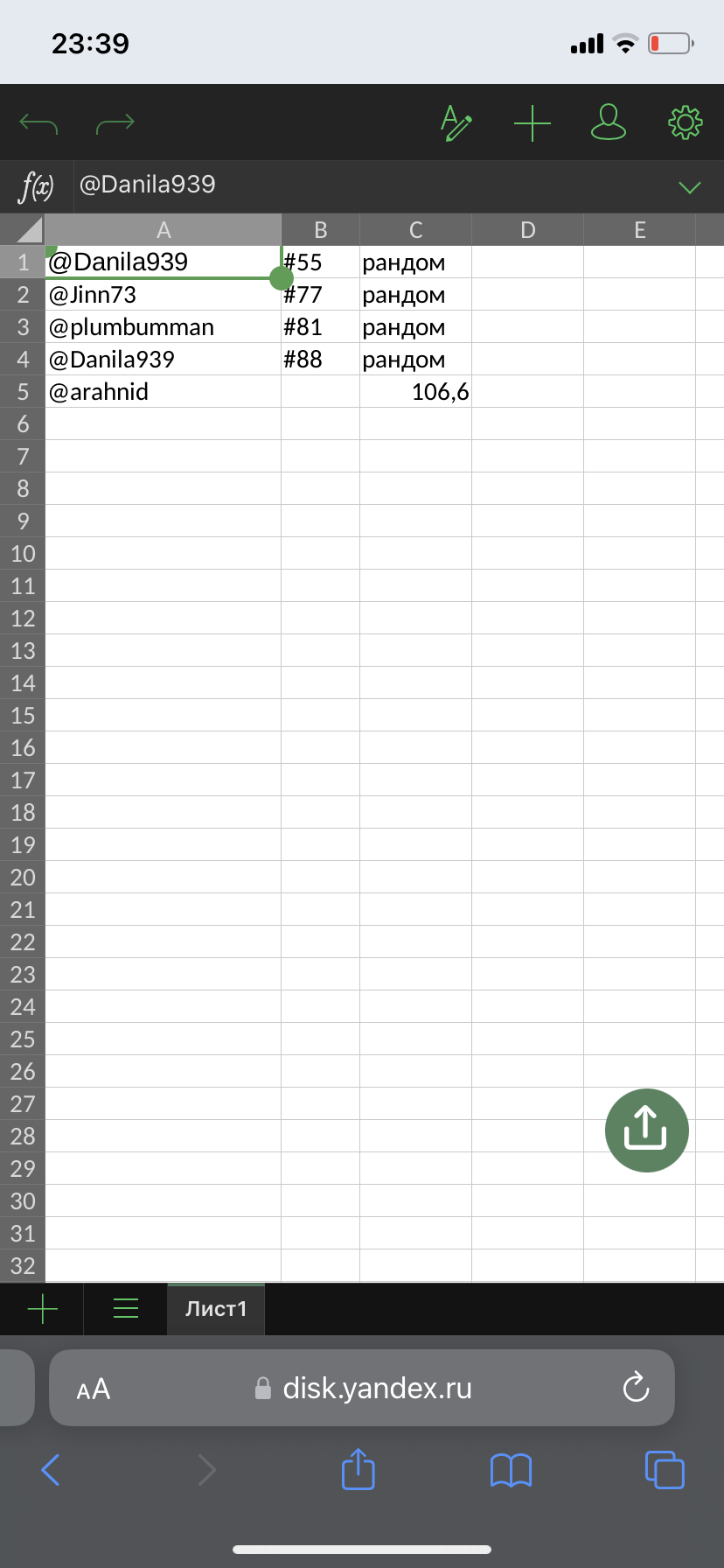Open the insert plus menu

coord(532,123)
